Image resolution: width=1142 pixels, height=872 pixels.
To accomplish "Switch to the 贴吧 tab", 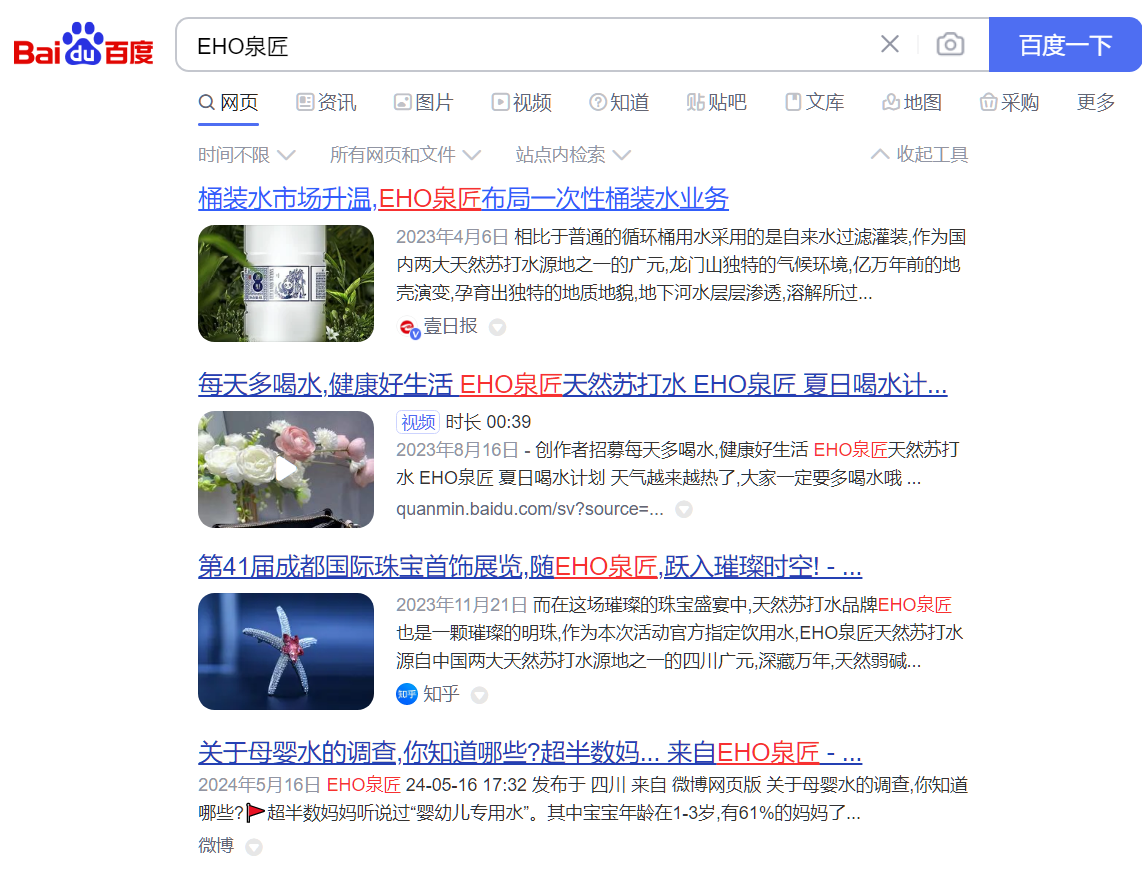I will pyautogui.click(x=716, y=102).
